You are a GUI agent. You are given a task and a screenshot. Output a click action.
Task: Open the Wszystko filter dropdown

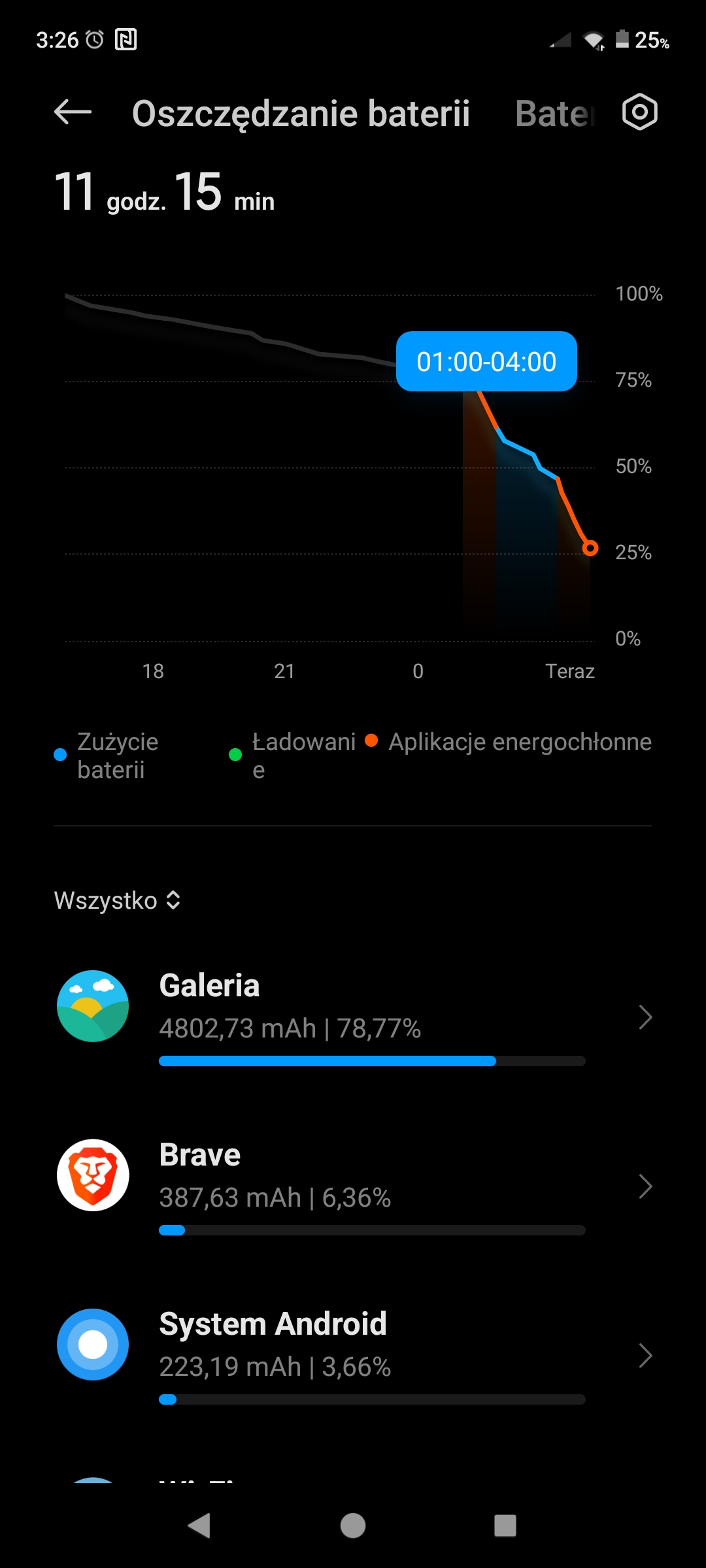(118, 900)
